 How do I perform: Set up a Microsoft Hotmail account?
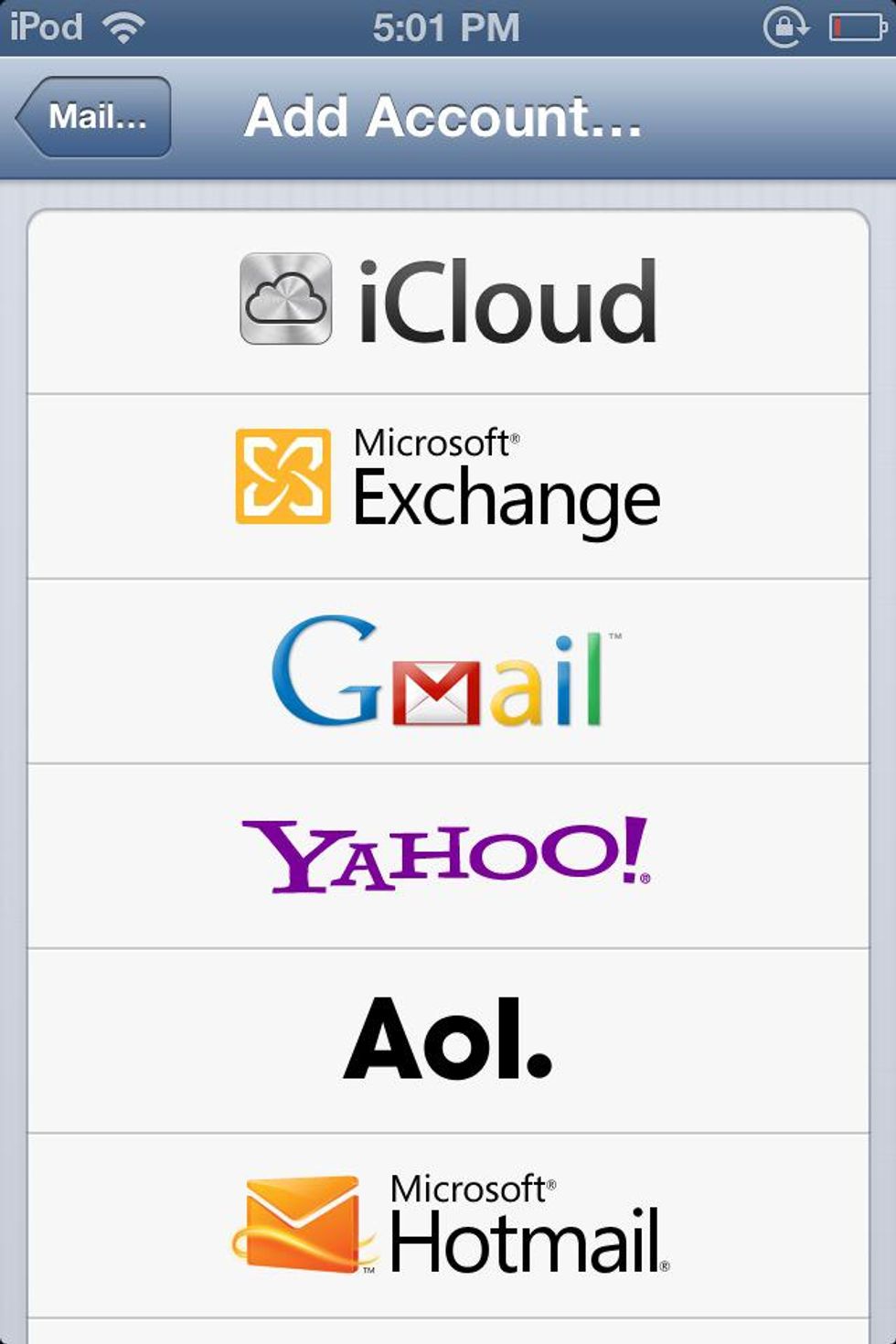[x=448, y=1225]
